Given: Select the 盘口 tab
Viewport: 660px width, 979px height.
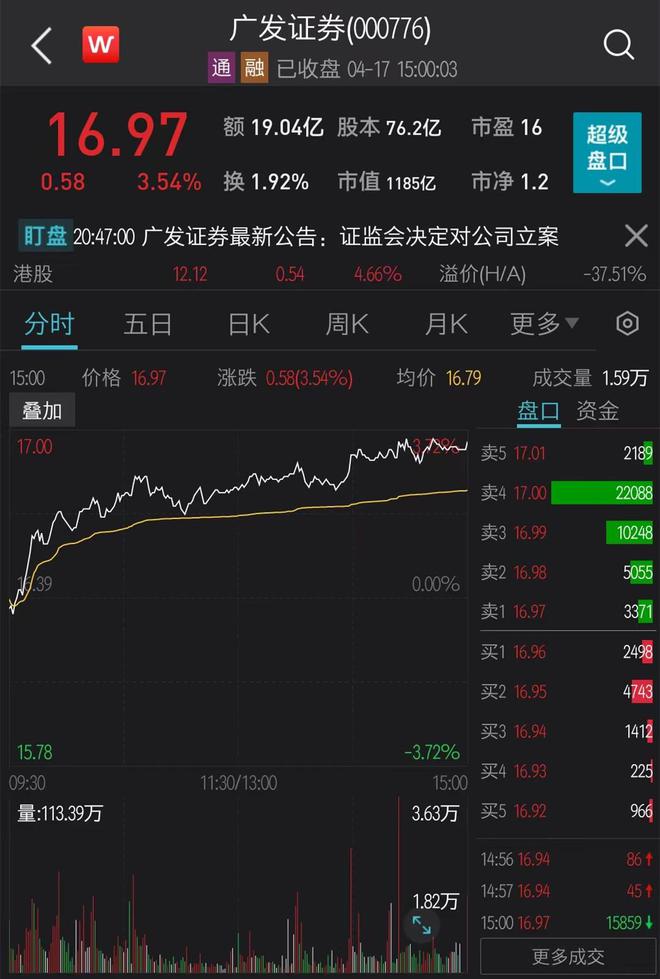Looking at the screenshot, I should [538, 410].
